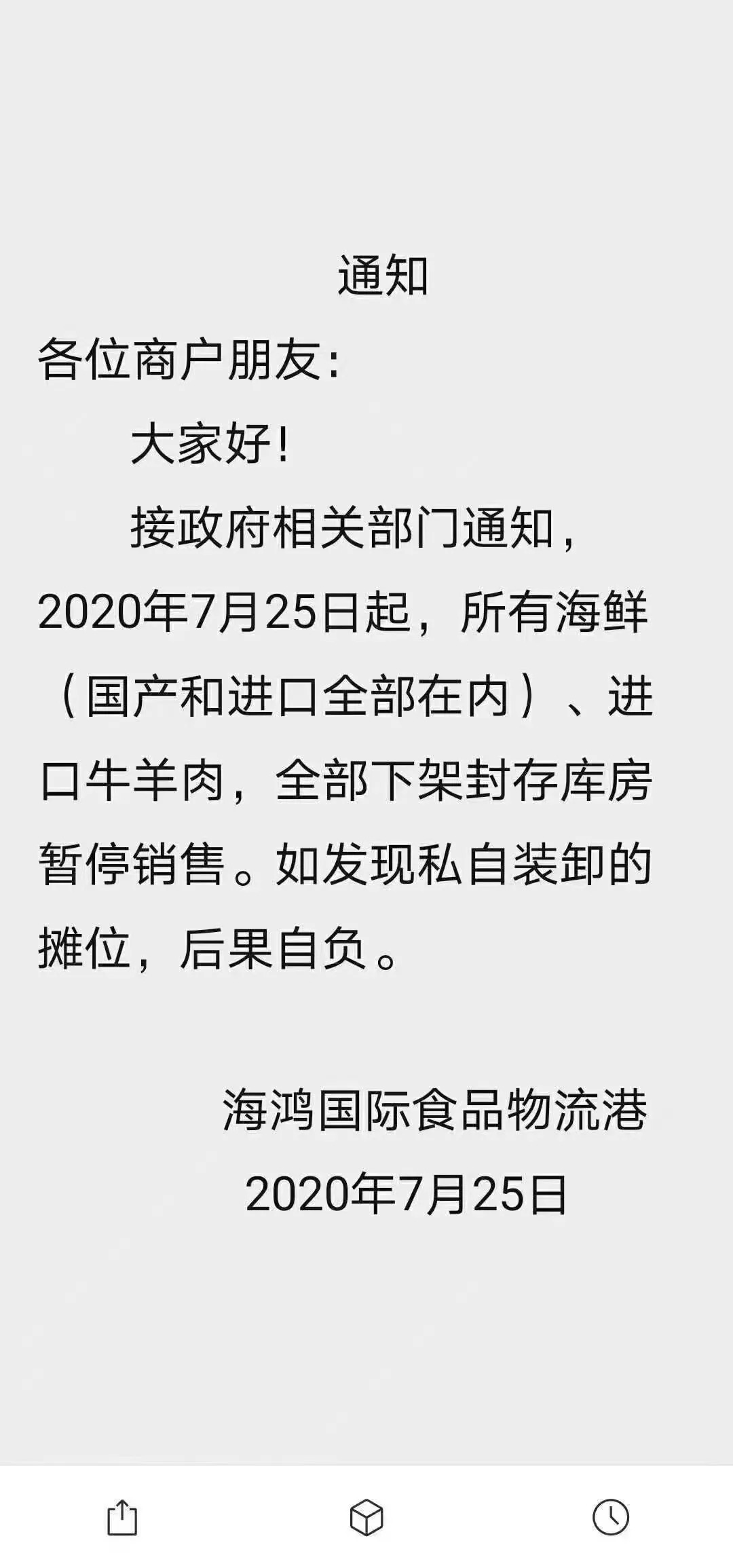
Task: Open the clock history icon
Action: pos(610,1517)
